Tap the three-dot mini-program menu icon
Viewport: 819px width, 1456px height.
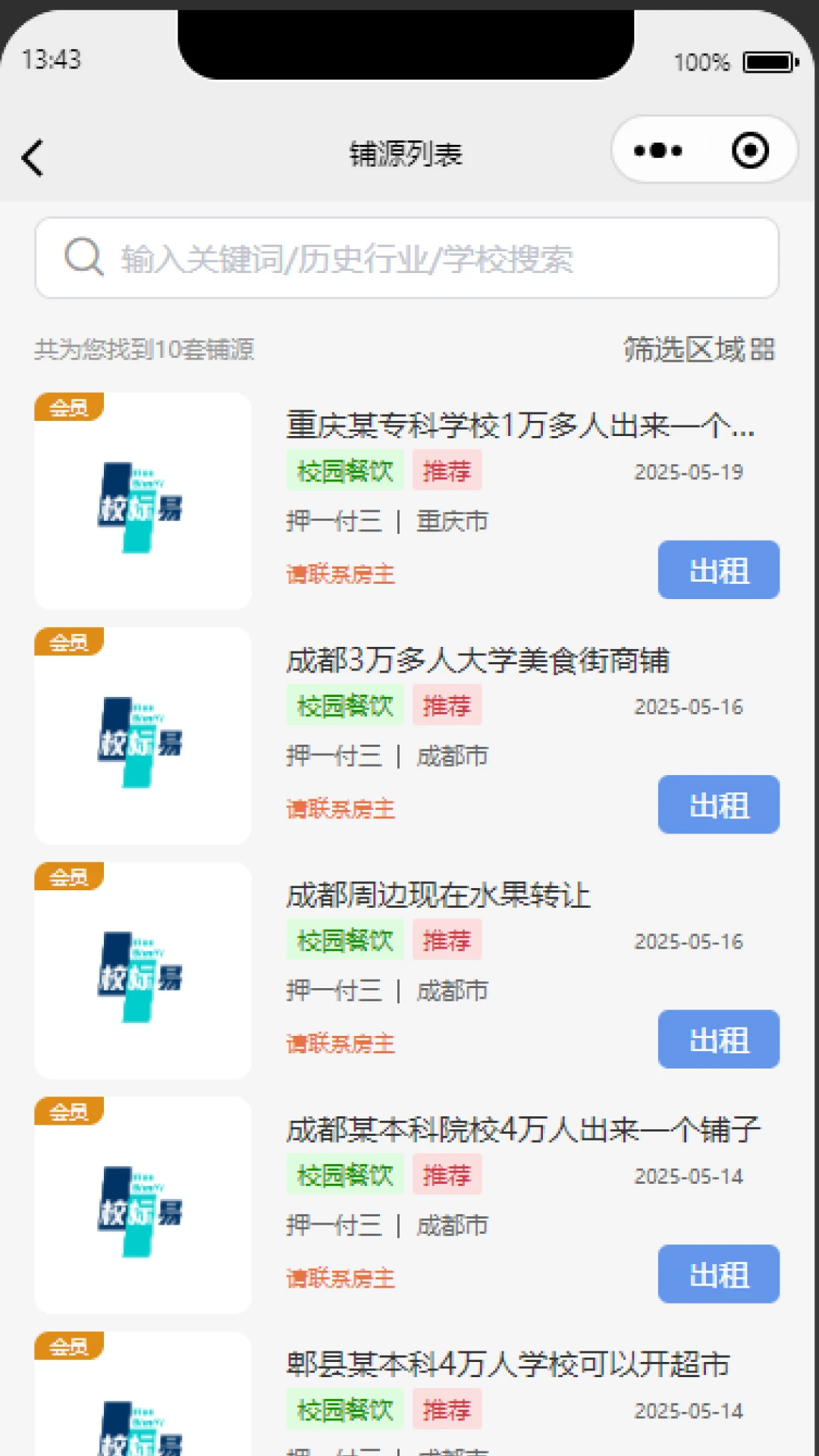[657, 150]
